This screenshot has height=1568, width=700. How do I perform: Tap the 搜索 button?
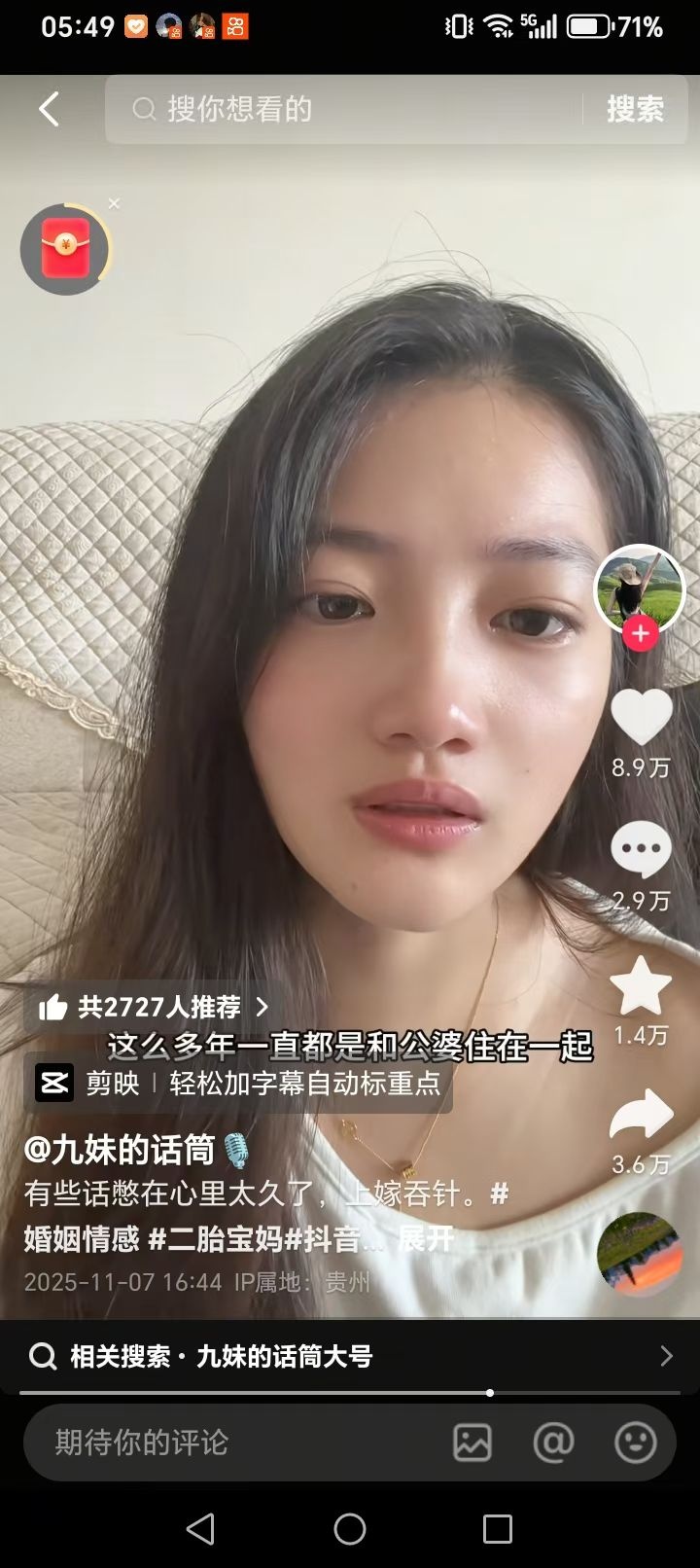[635, 109]
